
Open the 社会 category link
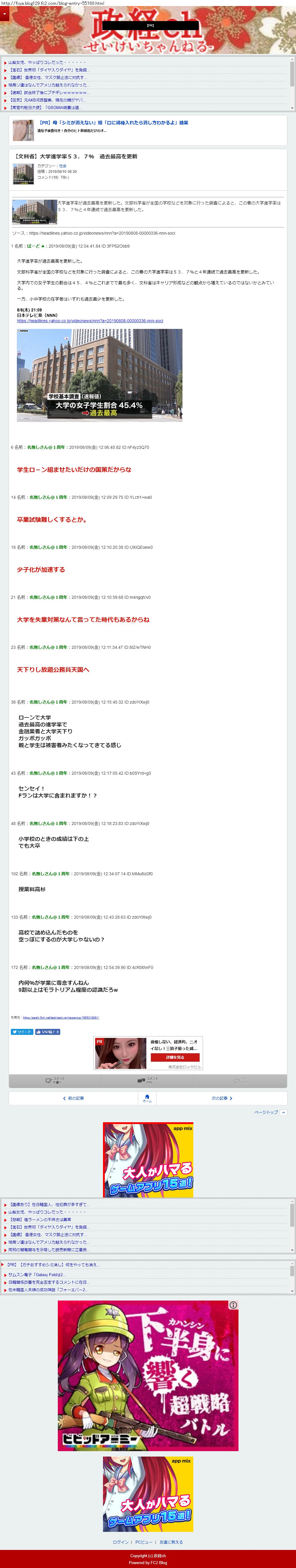63,166
